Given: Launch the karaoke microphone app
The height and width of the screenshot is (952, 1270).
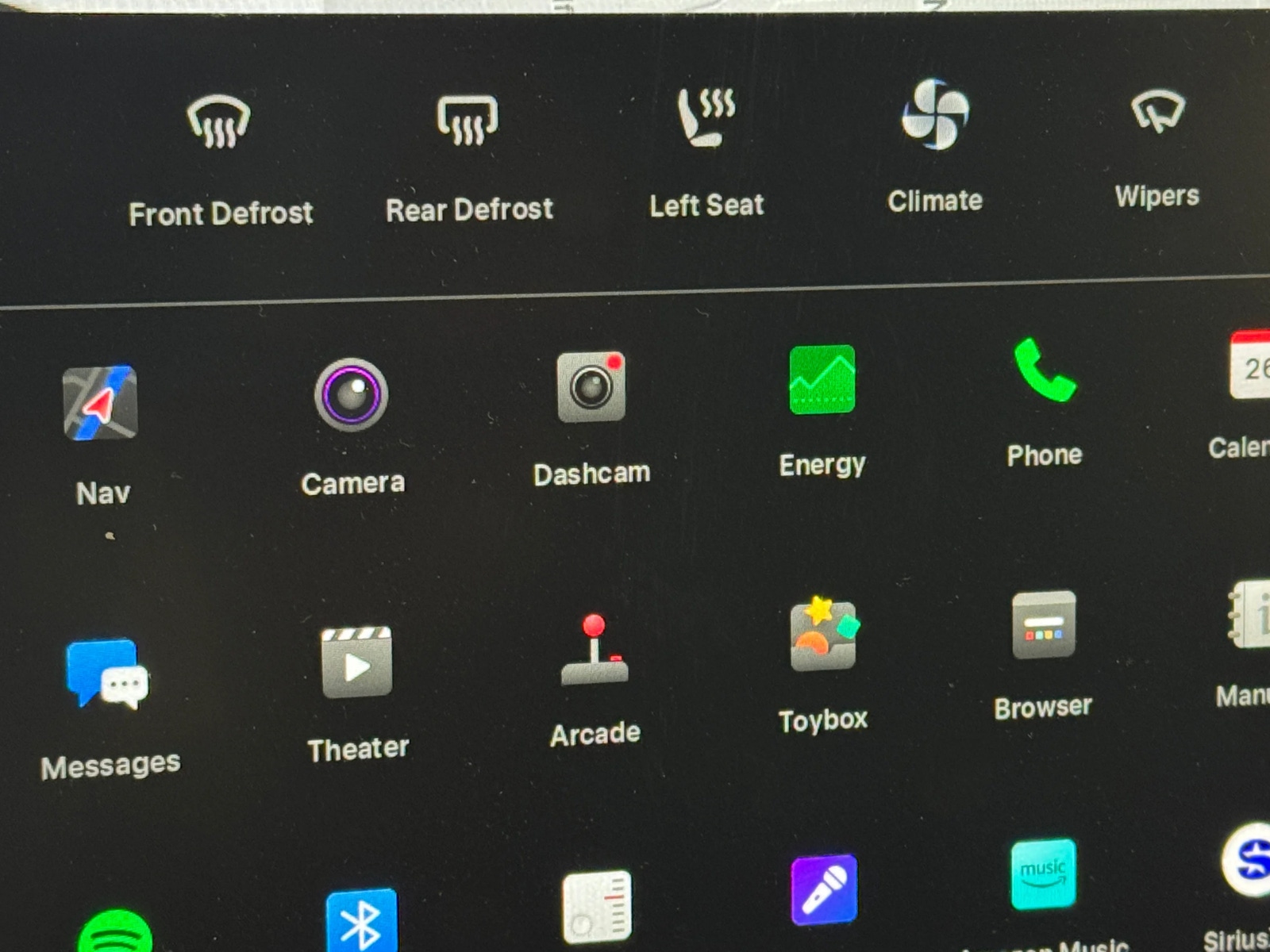Looking at the screenshot, I should [824, 890].
